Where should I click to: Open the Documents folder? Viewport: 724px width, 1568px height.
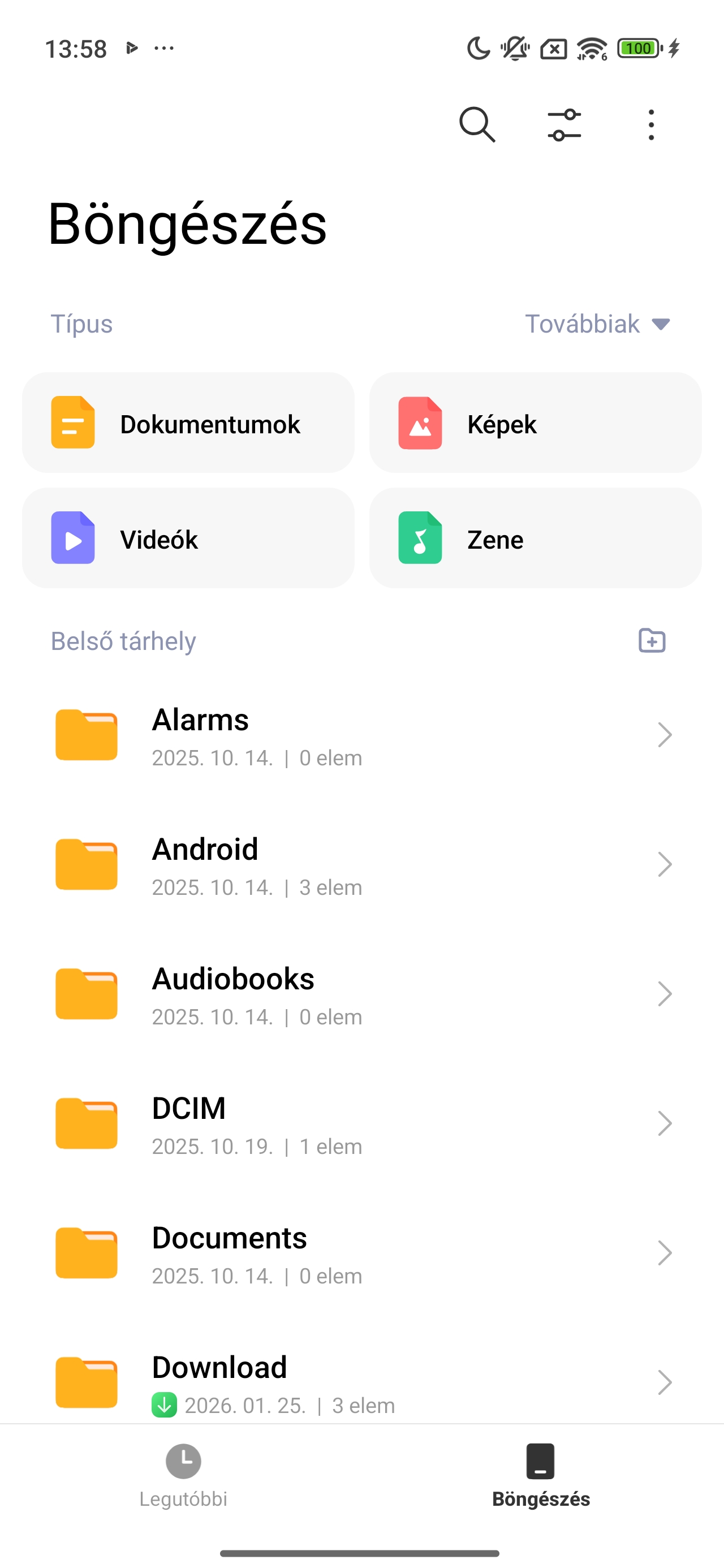pos(361,1253)
